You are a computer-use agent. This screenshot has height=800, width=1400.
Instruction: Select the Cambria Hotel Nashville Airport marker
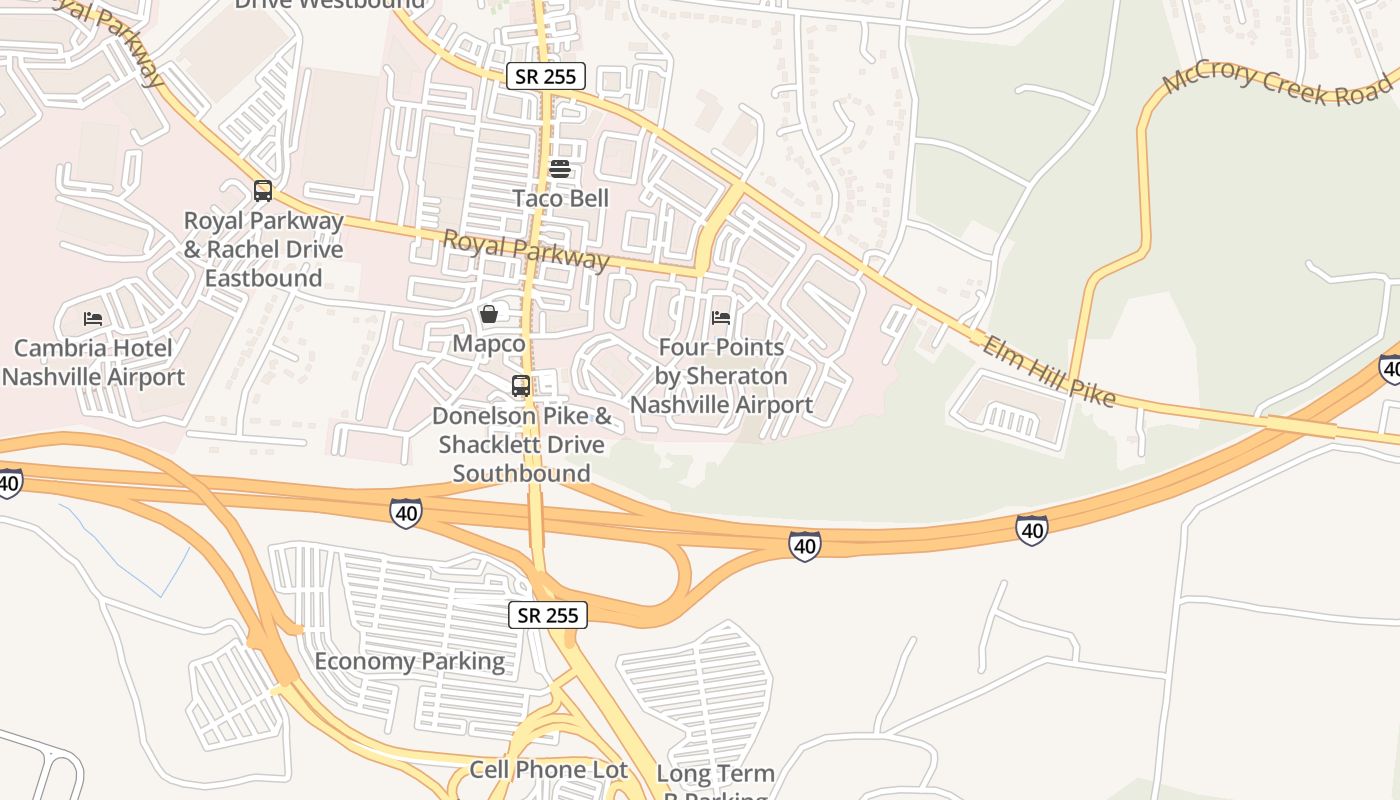93,319
